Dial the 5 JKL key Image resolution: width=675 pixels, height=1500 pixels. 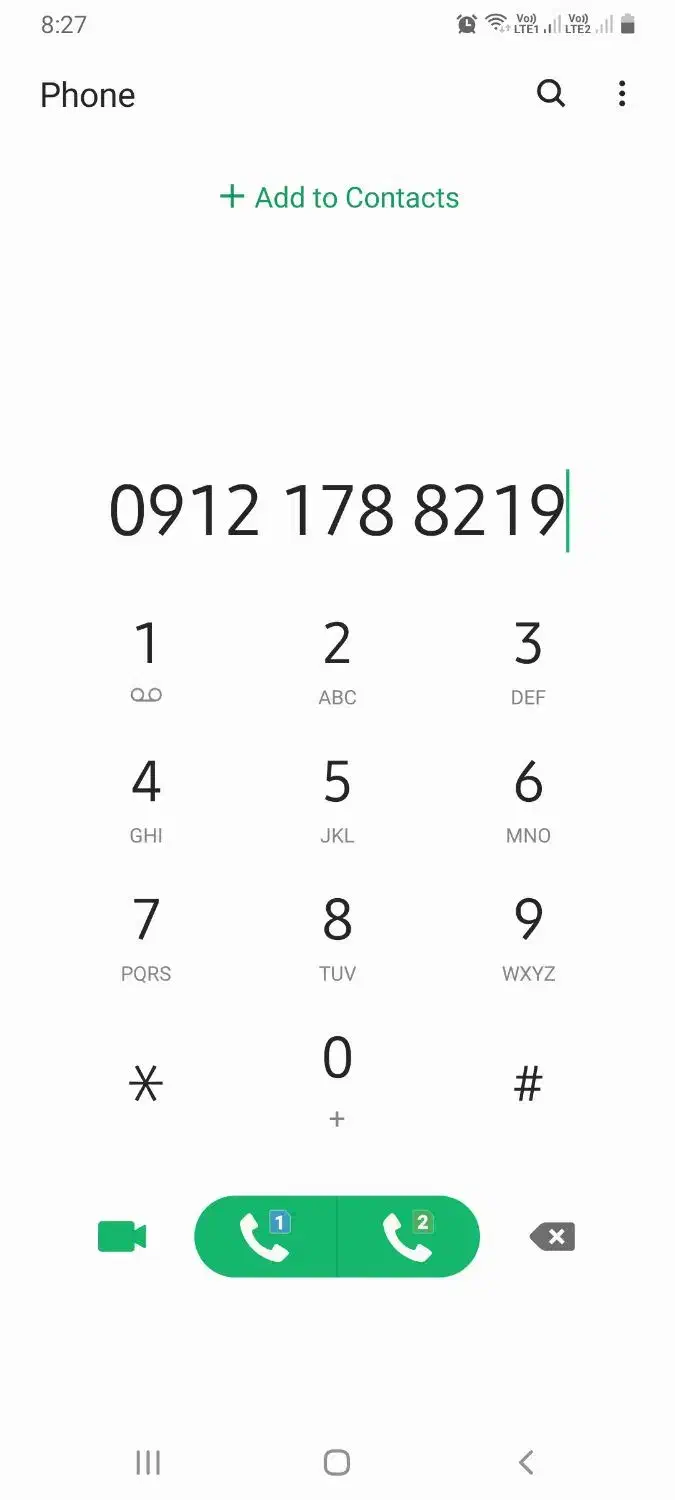coord(337,797)
